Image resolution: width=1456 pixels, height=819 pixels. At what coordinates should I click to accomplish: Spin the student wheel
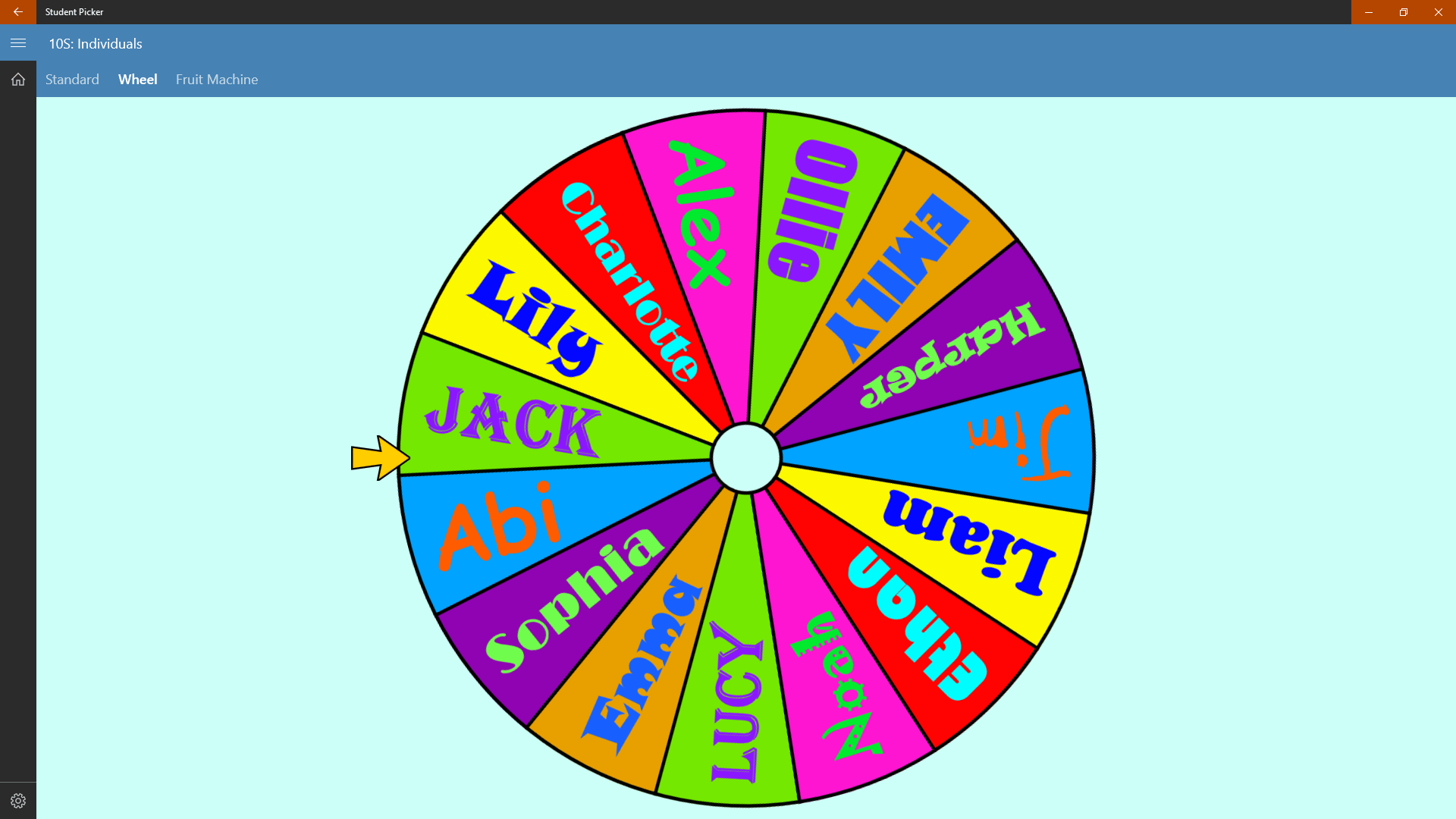(x=746, y=458)
